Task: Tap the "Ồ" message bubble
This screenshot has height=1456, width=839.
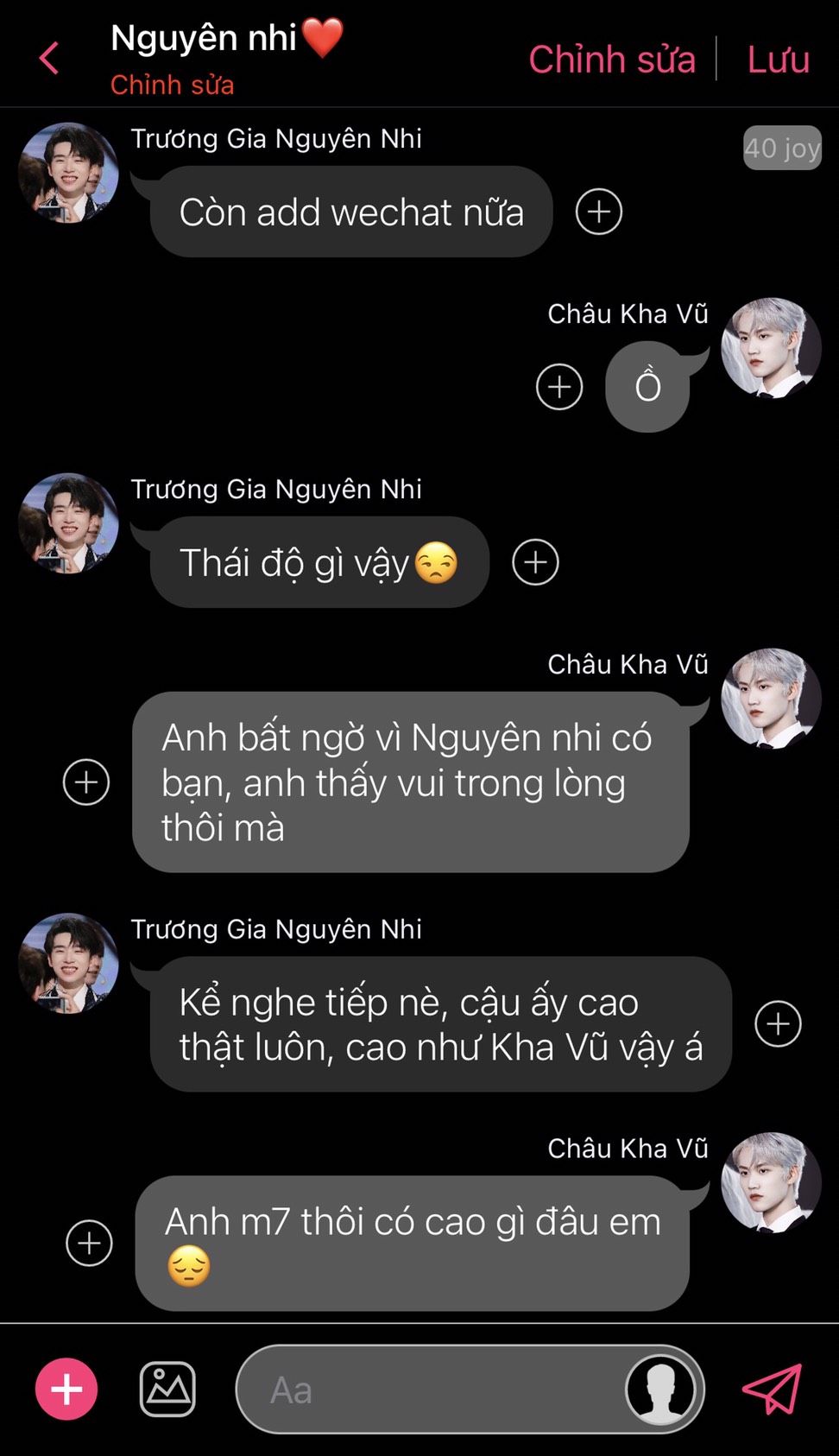Action: point(648,387)
